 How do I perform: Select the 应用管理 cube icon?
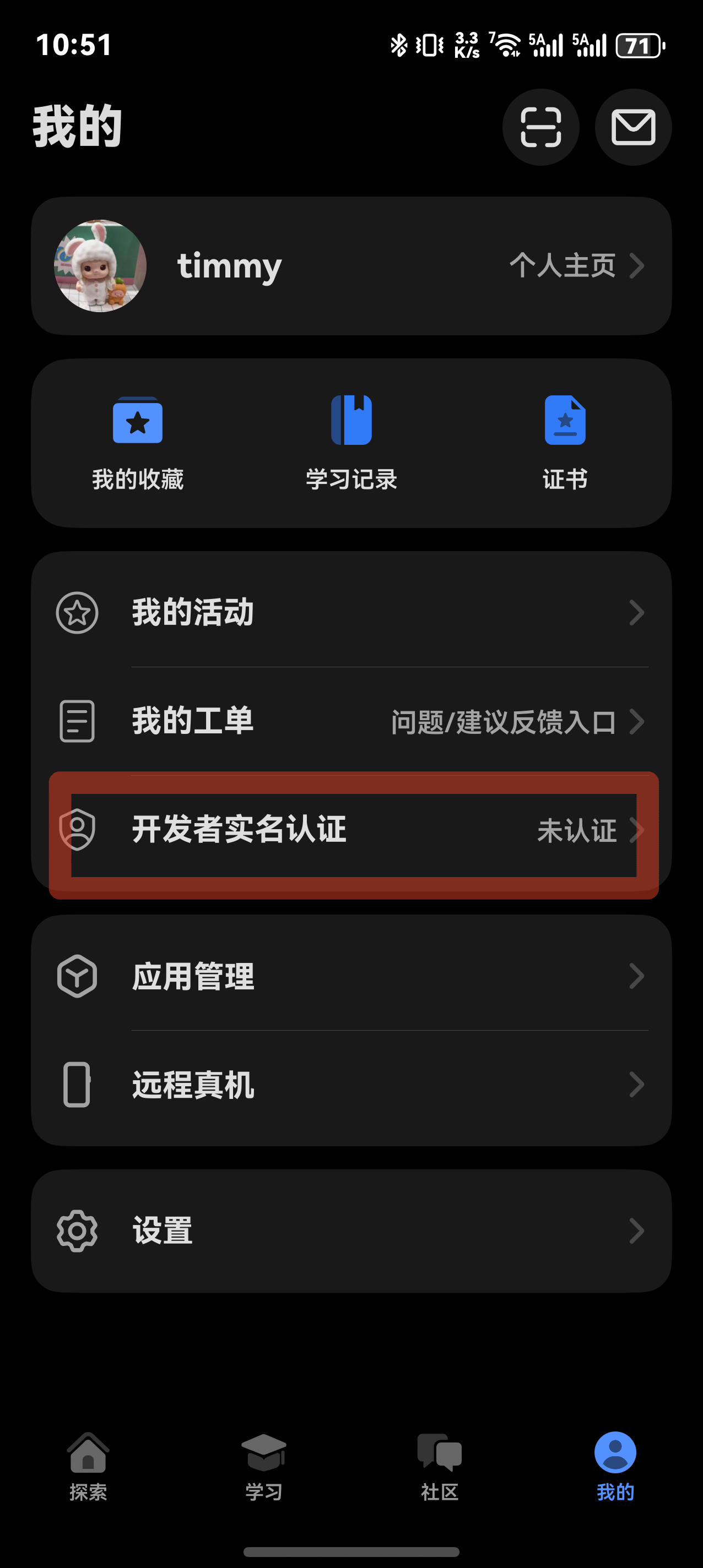point(77,976)
